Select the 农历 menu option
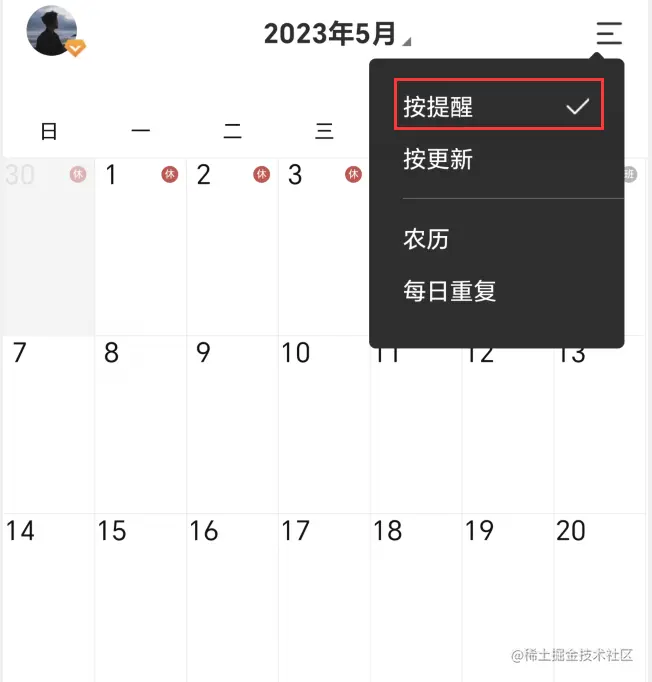This screenshot has height=682, width=652. (x=426, y=239)
